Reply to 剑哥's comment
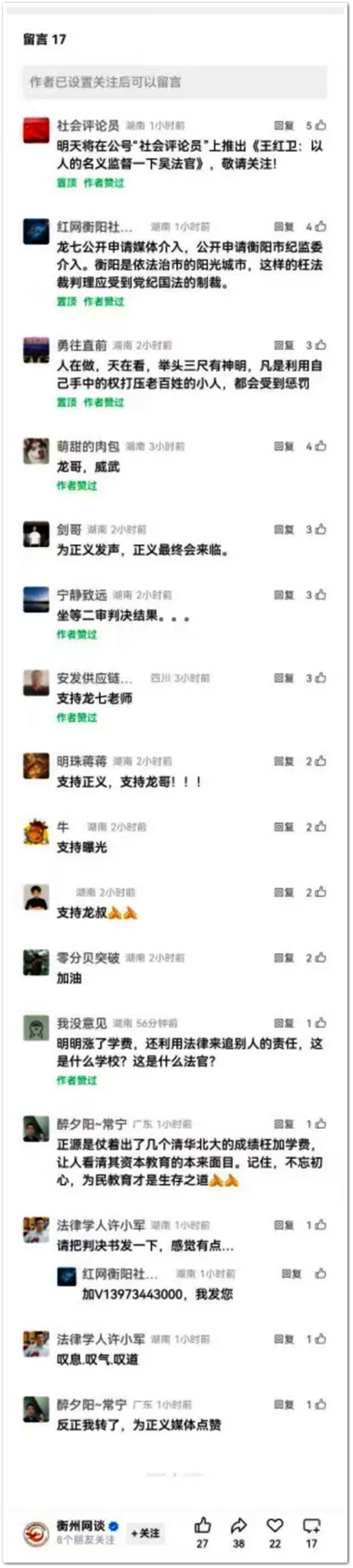 pyautogui.click(x=284, y=530)
